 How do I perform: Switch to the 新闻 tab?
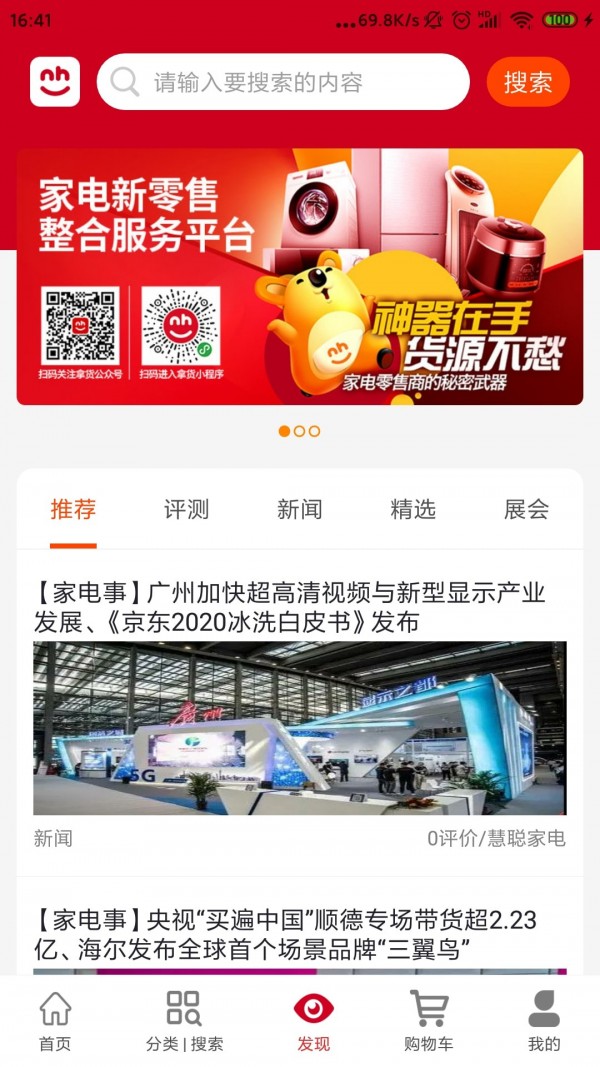(299, 509)
